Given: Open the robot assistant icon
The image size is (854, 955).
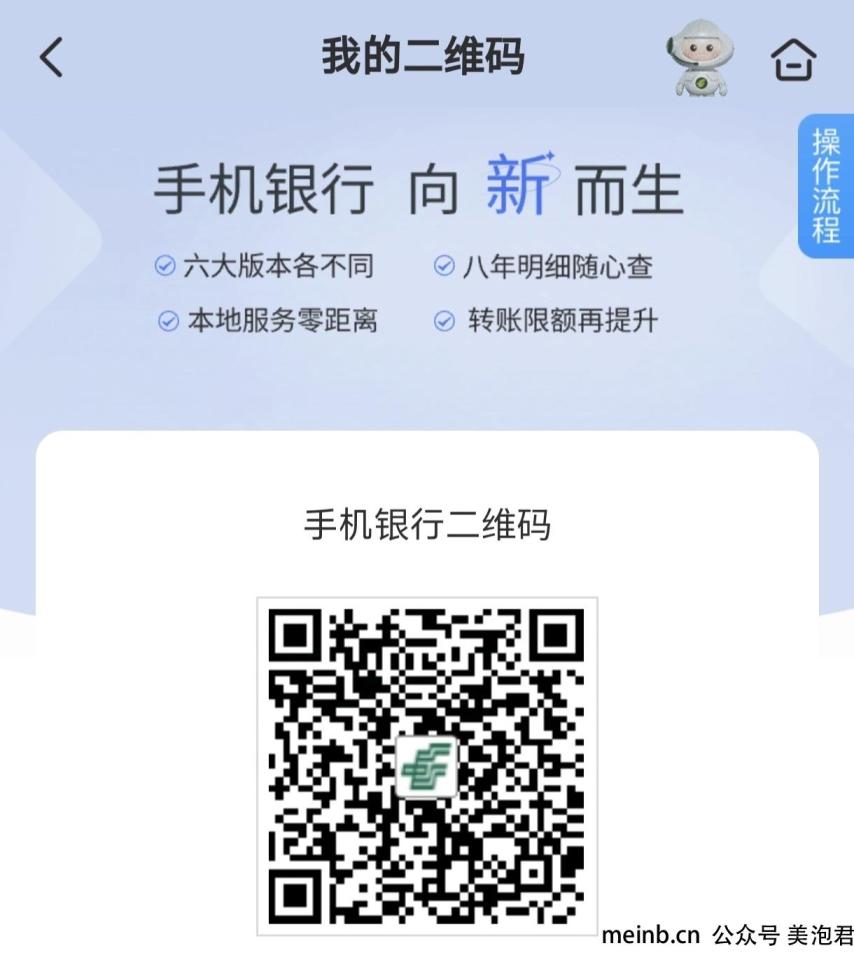Looking at the screenshot, I should pyautogui.click(x=700, y=61).
